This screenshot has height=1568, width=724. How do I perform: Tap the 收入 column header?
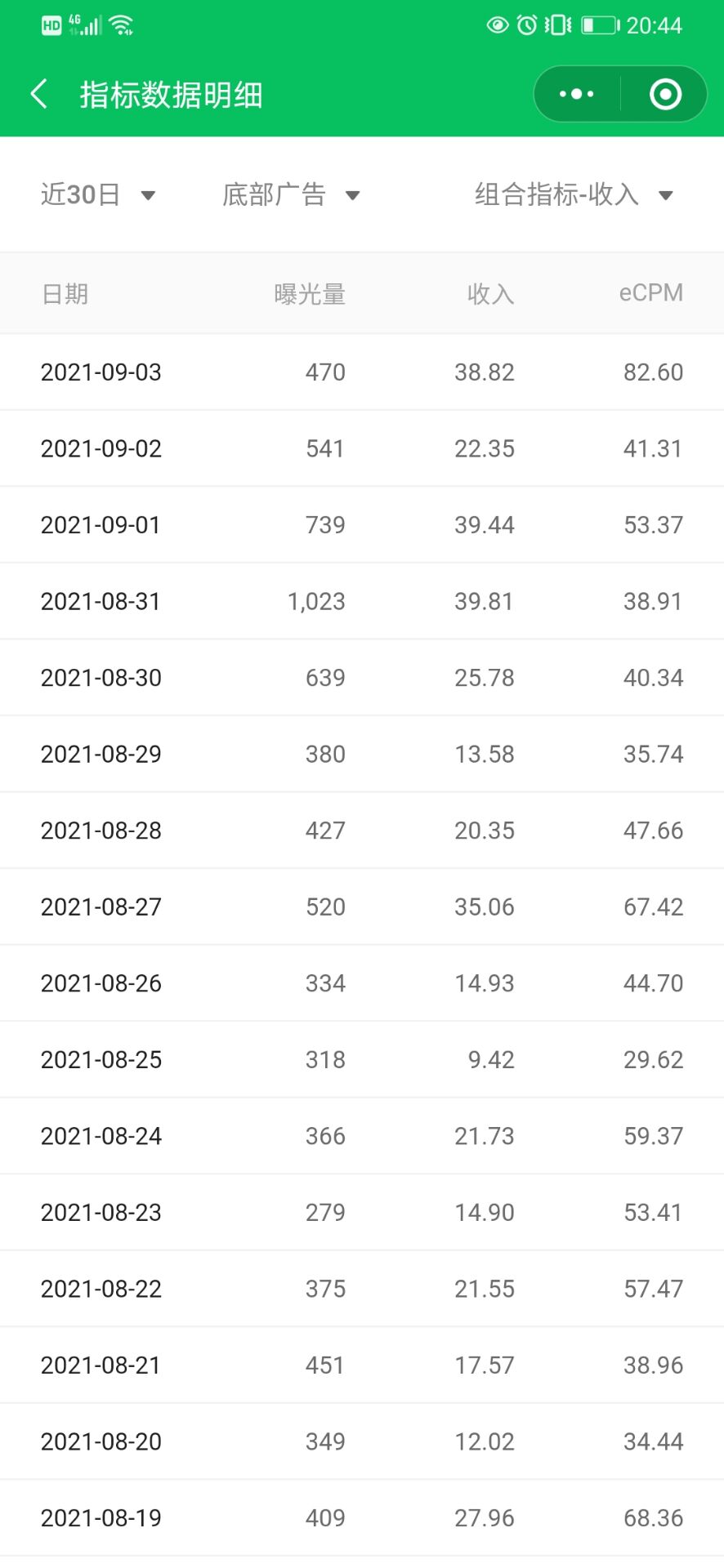490,292
